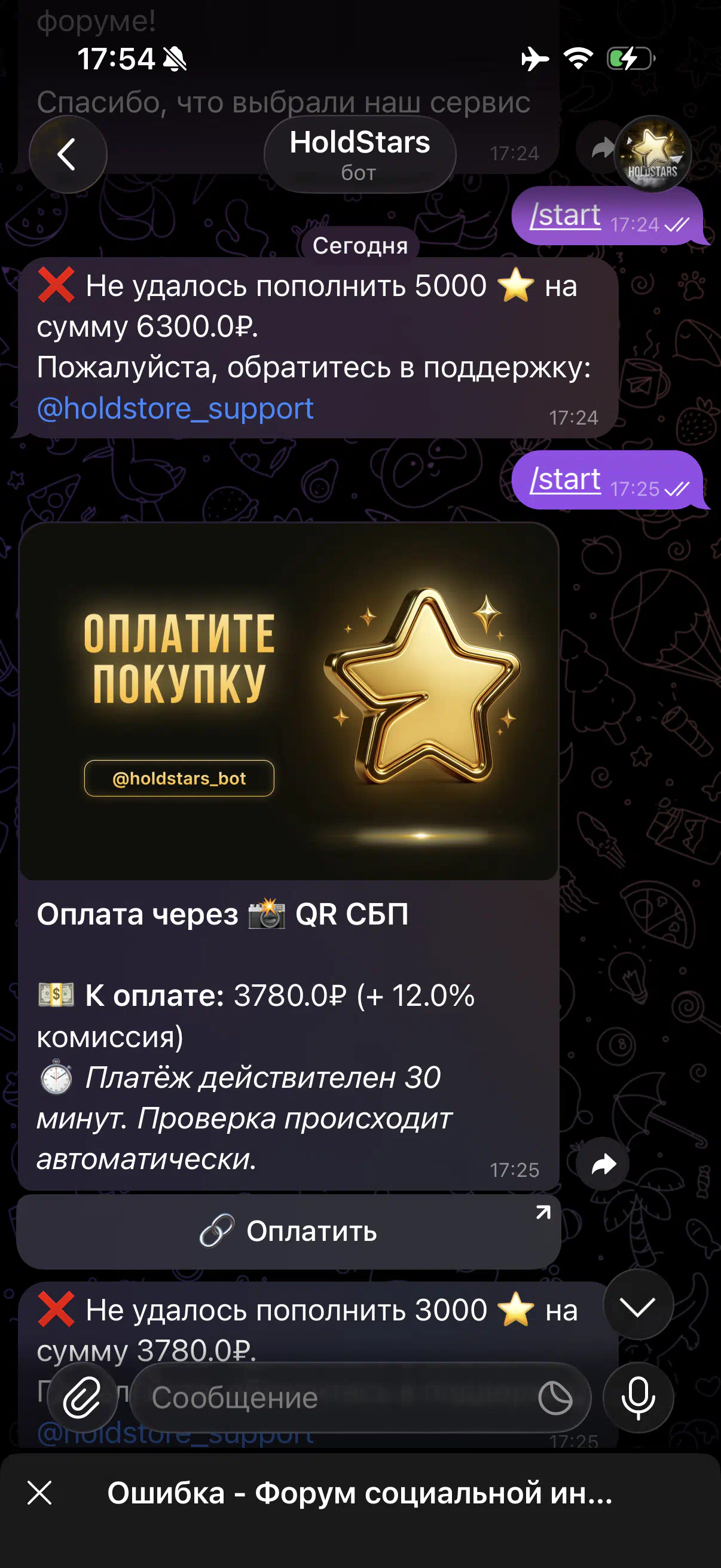Open the @holdstore_support link after the 5000 stars error

(x=175, y=408)
